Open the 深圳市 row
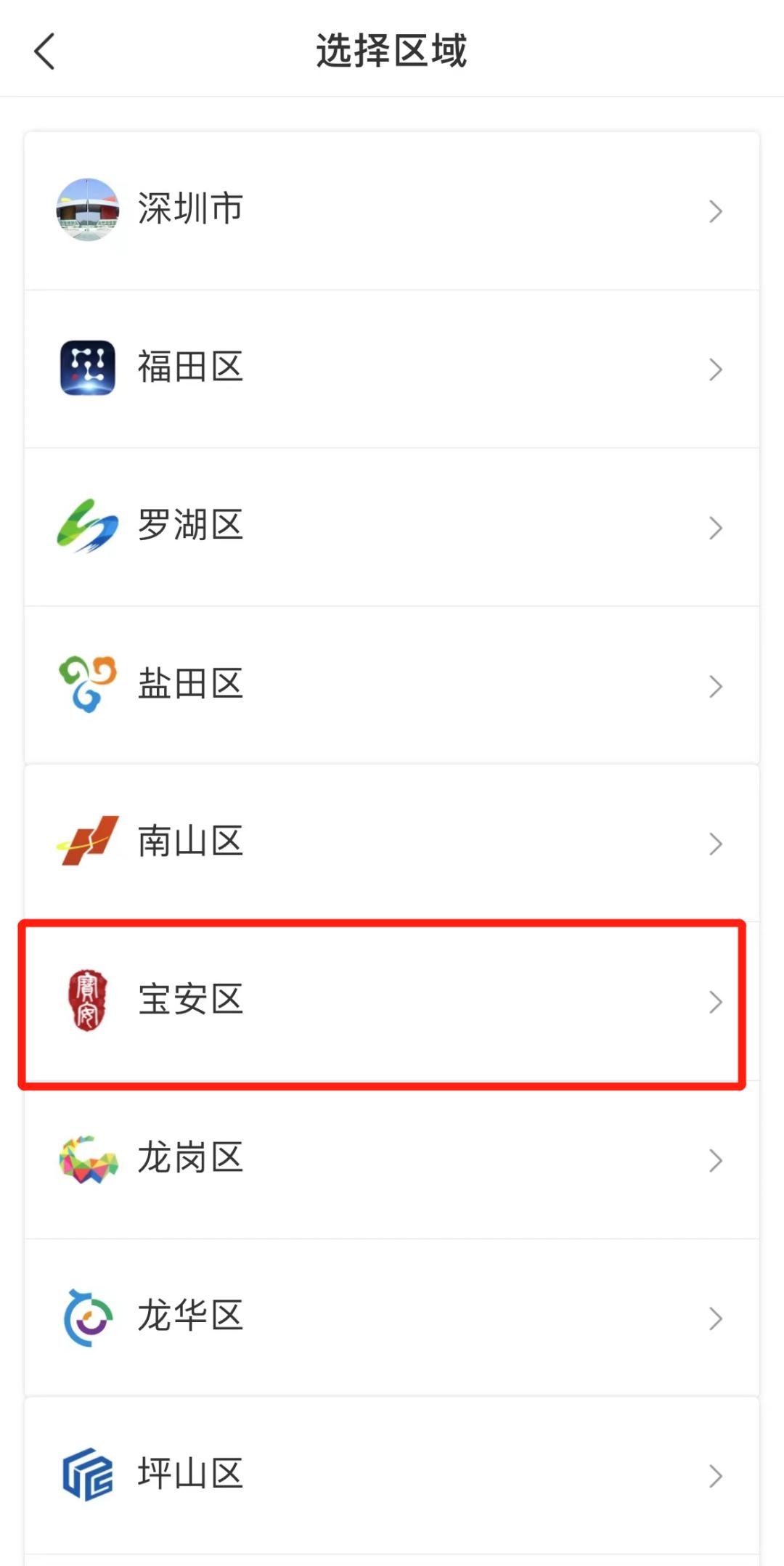 coord(391,211)
